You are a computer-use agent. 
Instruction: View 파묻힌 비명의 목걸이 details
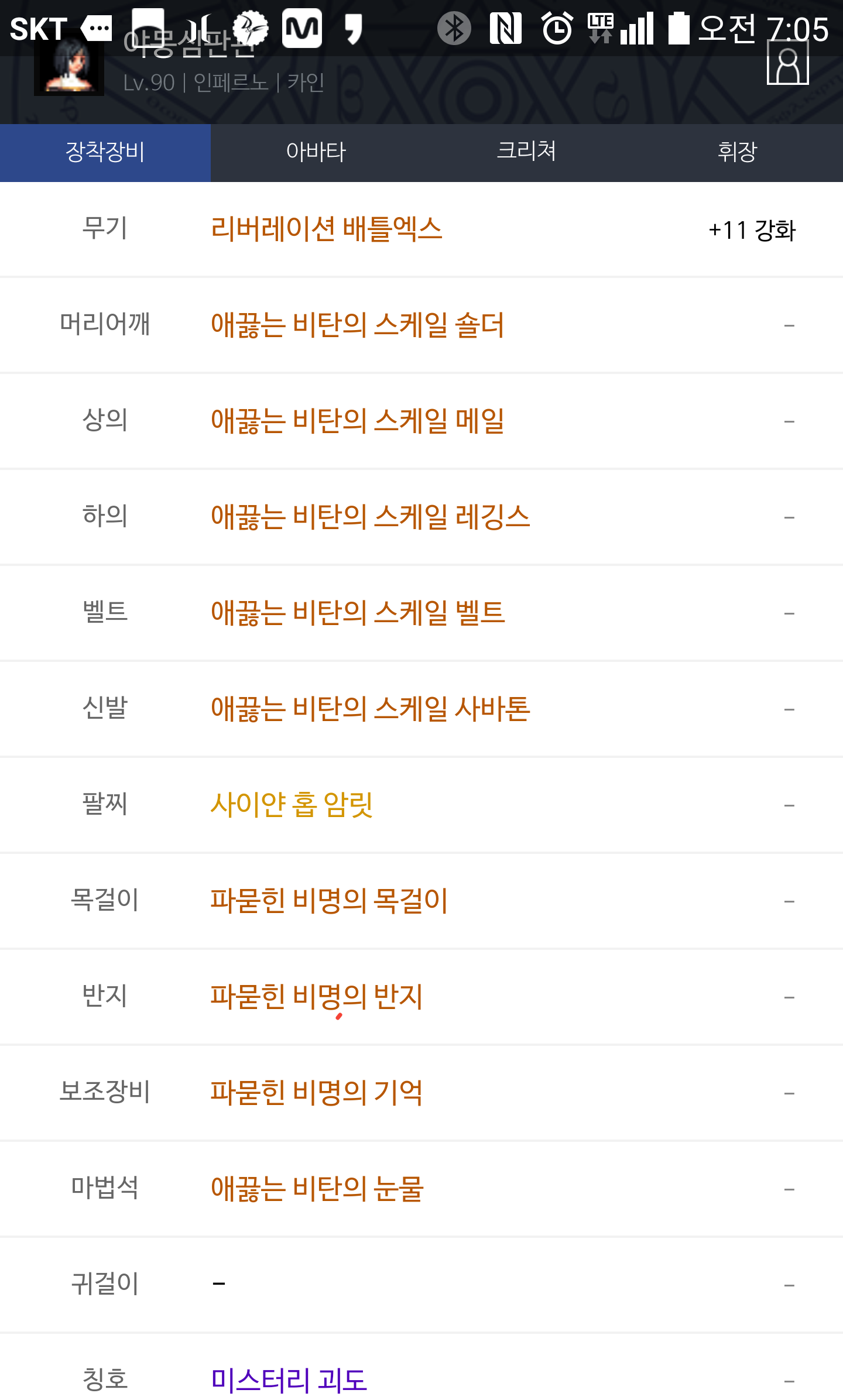329,901
